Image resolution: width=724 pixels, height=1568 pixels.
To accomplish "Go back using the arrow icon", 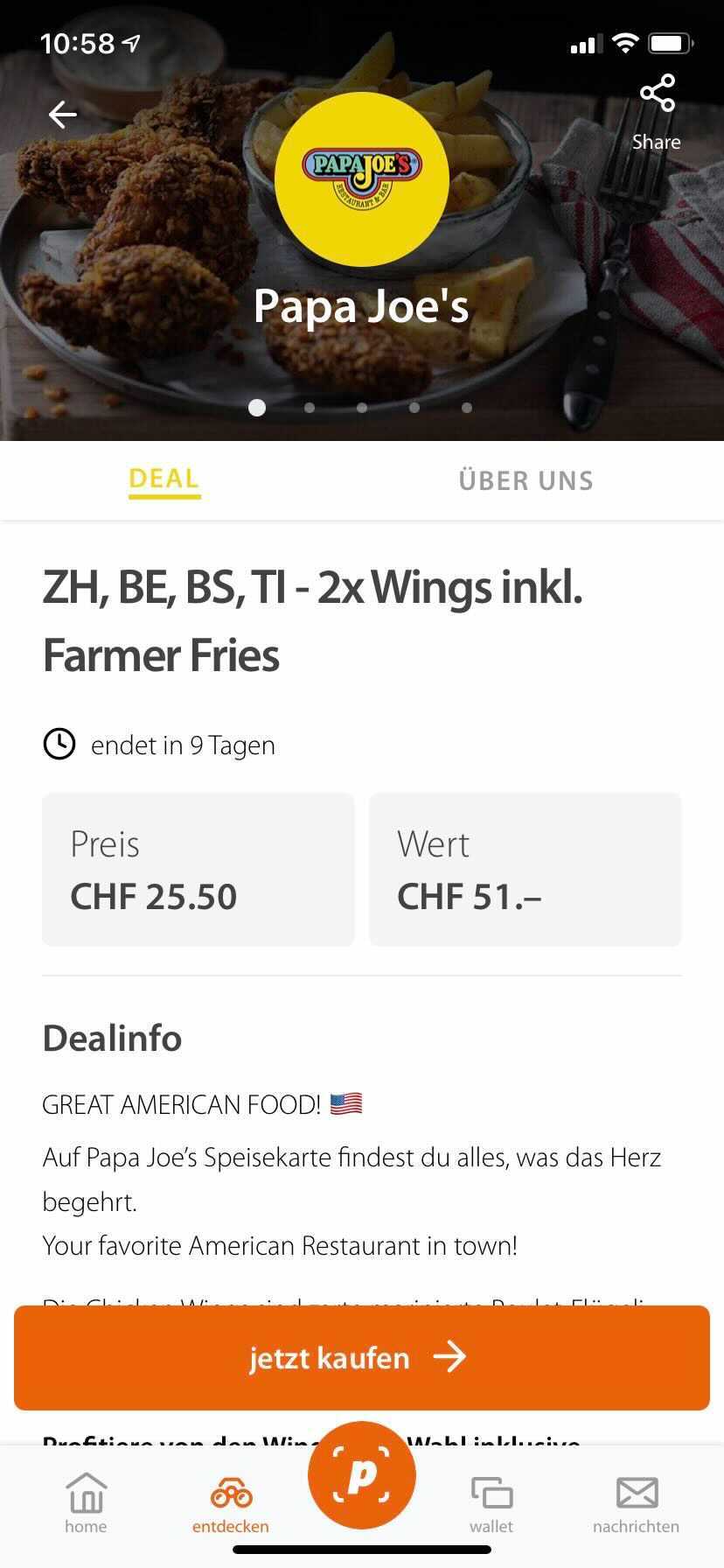I will pos(63,115).
